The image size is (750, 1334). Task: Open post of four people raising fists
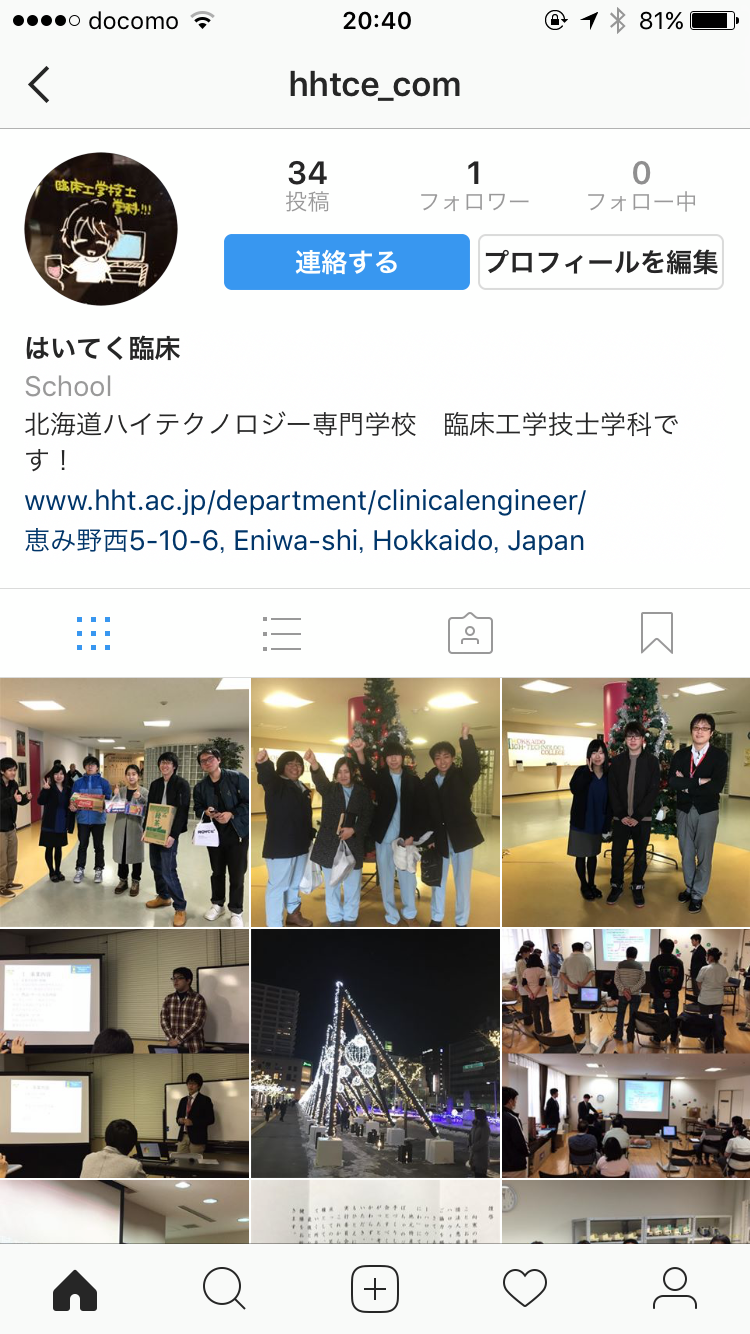click(375, 802)
